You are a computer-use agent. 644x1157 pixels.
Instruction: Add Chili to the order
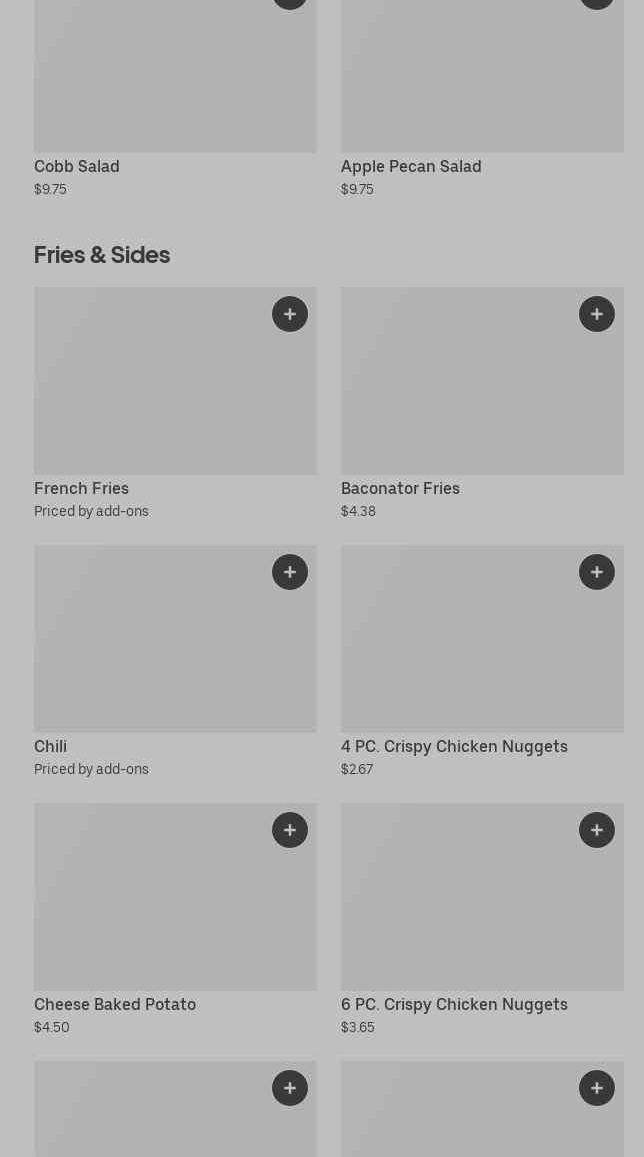coord(290,572)
